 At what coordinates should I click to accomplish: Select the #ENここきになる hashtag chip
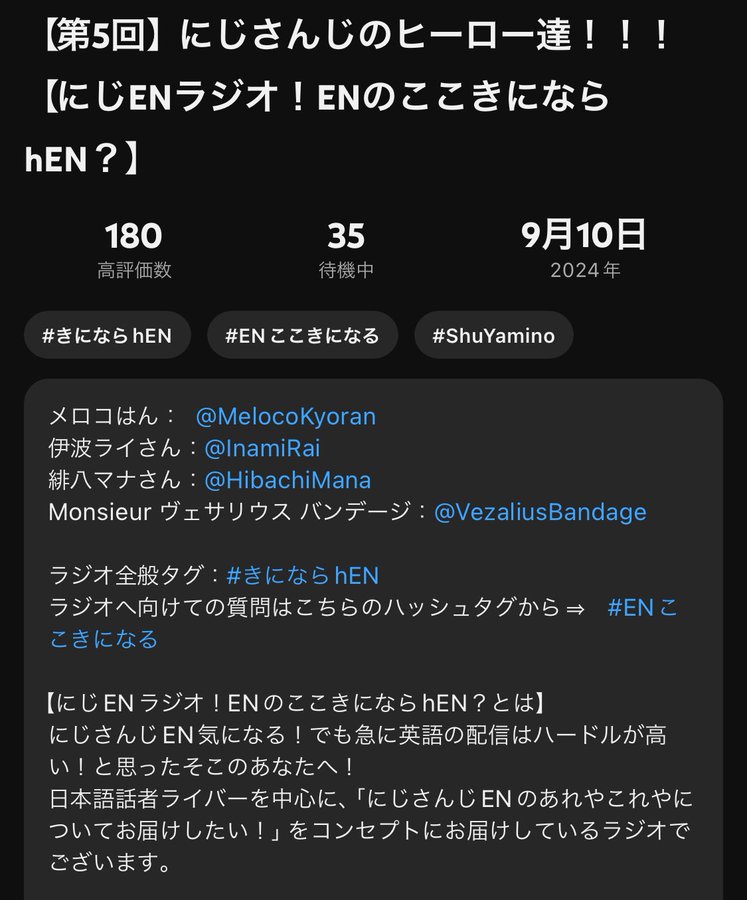click(302, 336)
